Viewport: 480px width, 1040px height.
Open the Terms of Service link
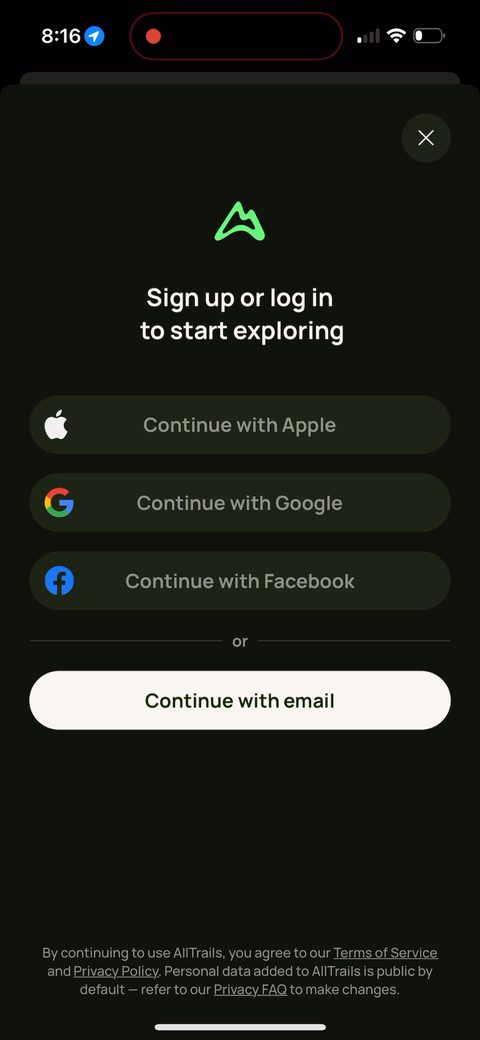coord(385,953)
